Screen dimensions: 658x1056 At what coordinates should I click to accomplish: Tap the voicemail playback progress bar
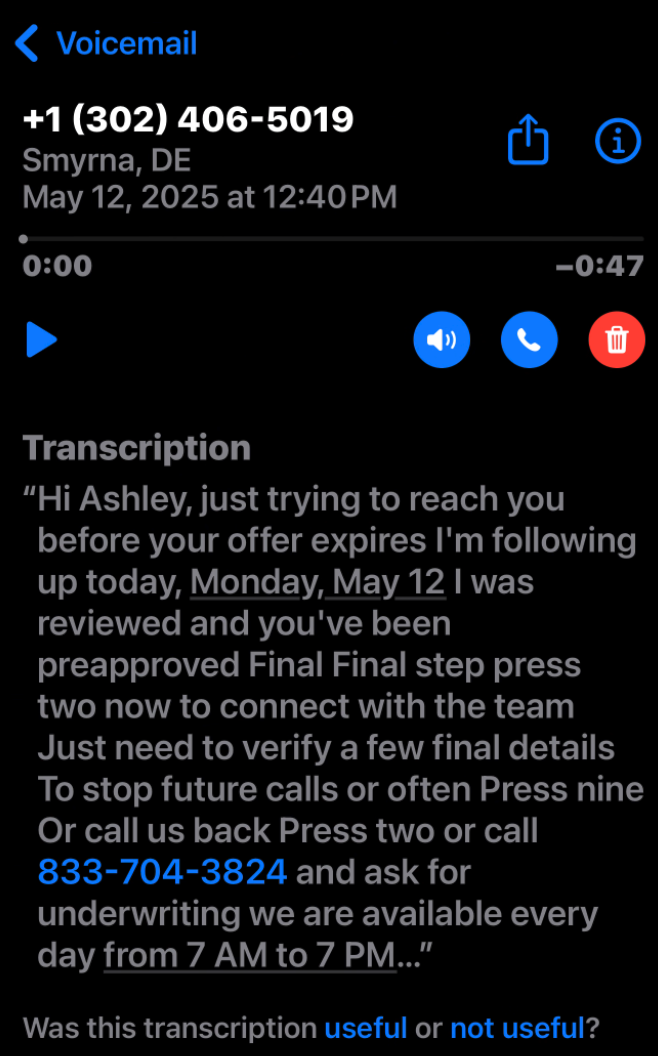point(331,239)
